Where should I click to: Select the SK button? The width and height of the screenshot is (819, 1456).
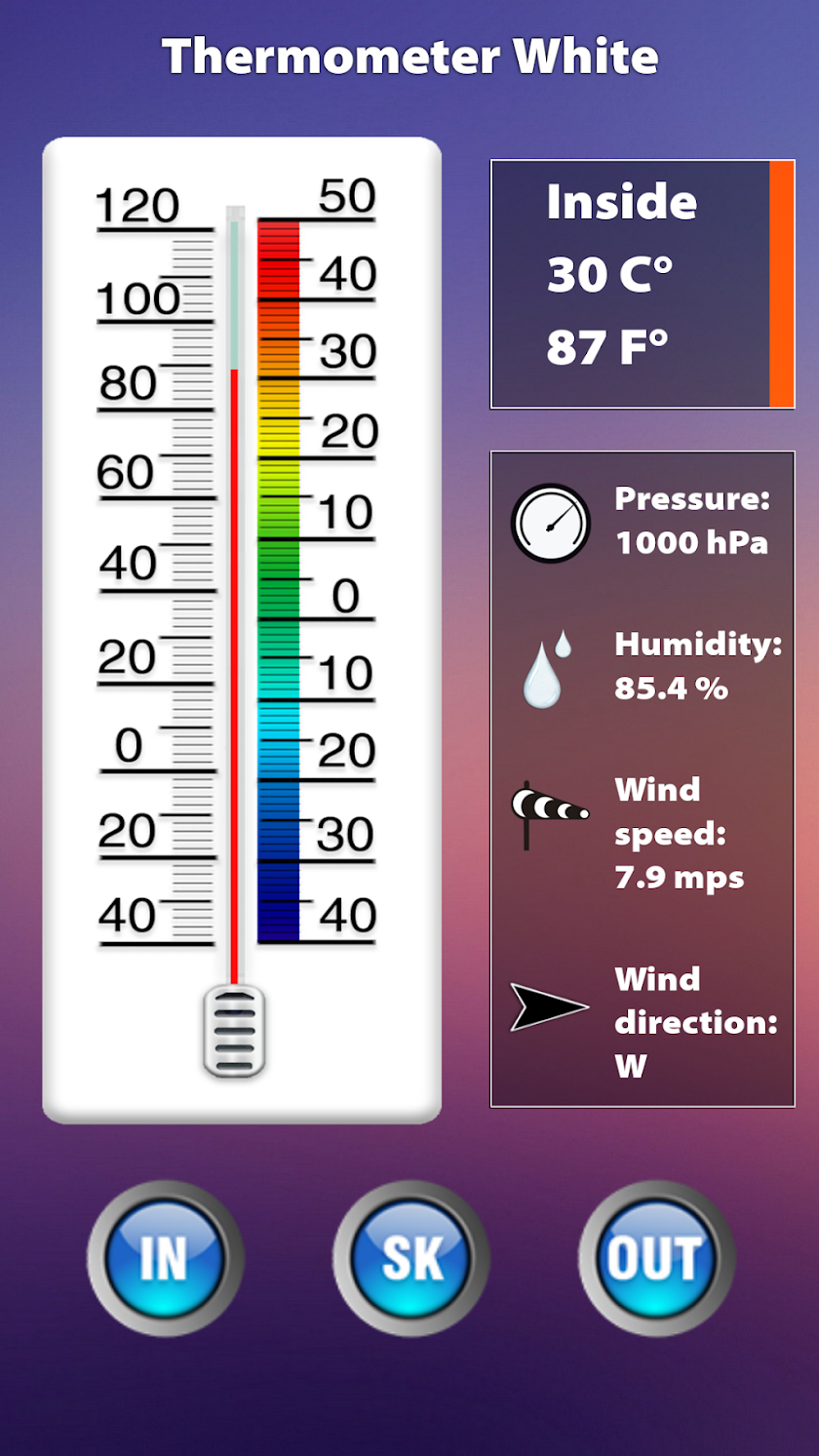click(410, 1258)
